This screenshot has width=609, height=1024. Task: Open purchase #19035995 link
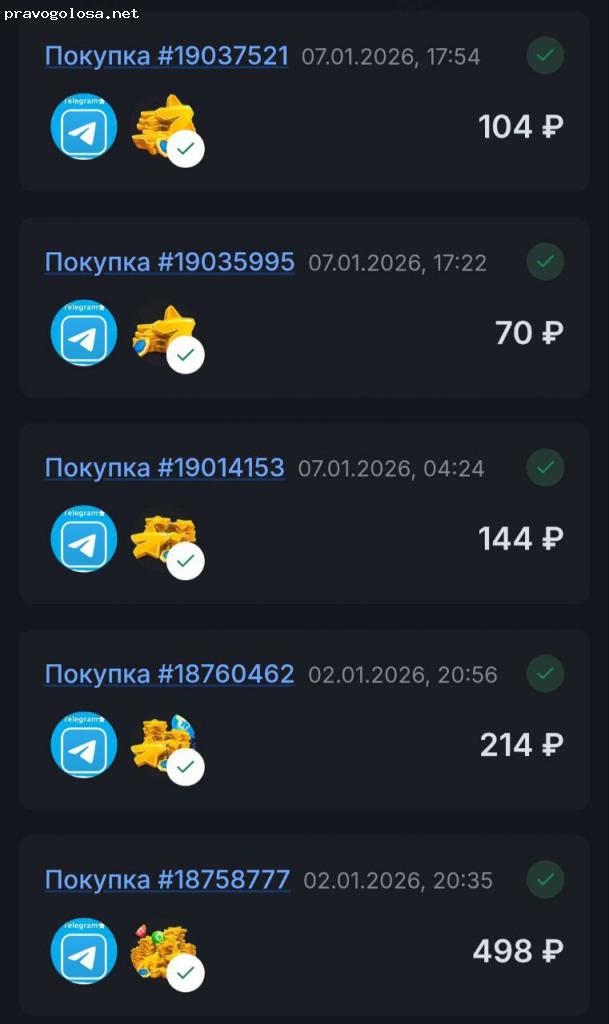pos(169,262)
